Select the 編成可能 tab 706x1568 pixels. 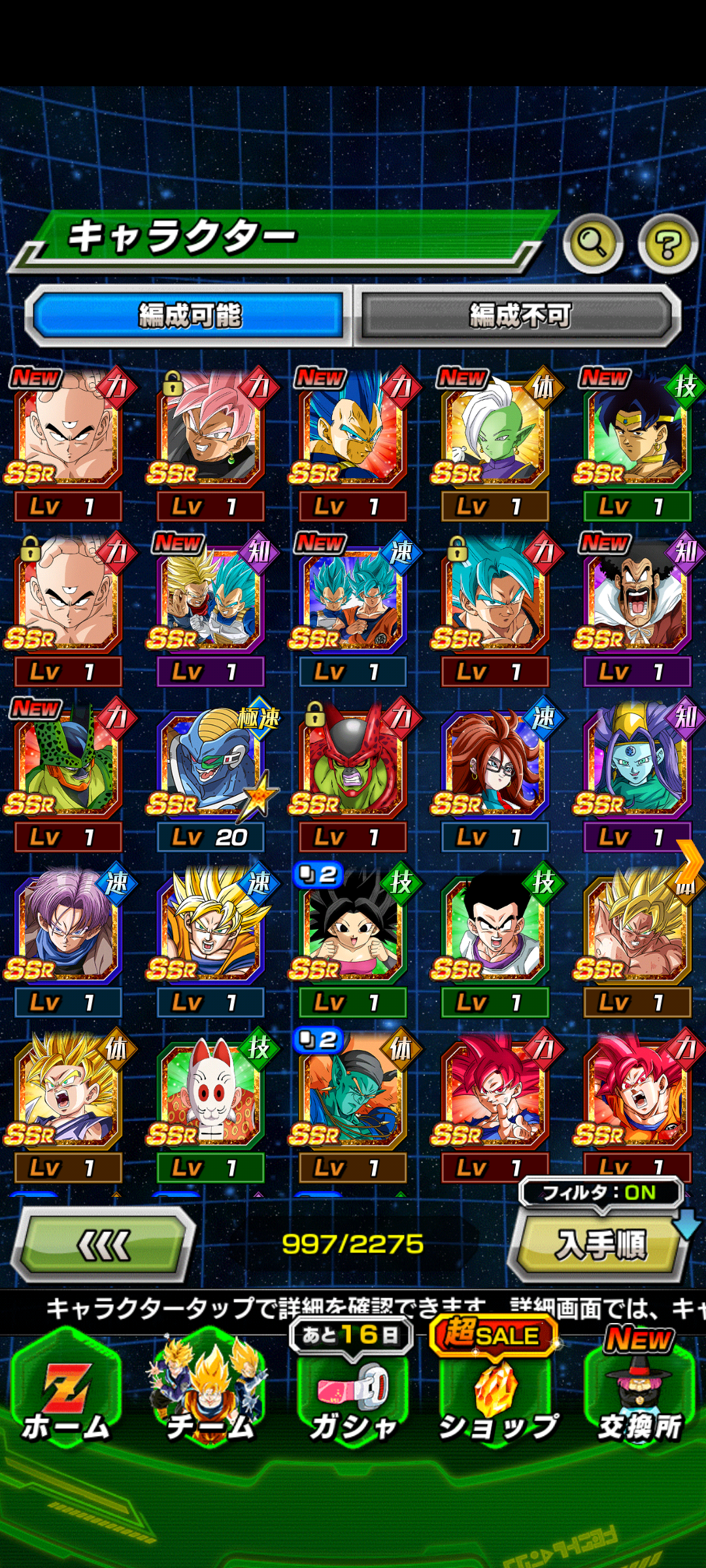(190, 316)
